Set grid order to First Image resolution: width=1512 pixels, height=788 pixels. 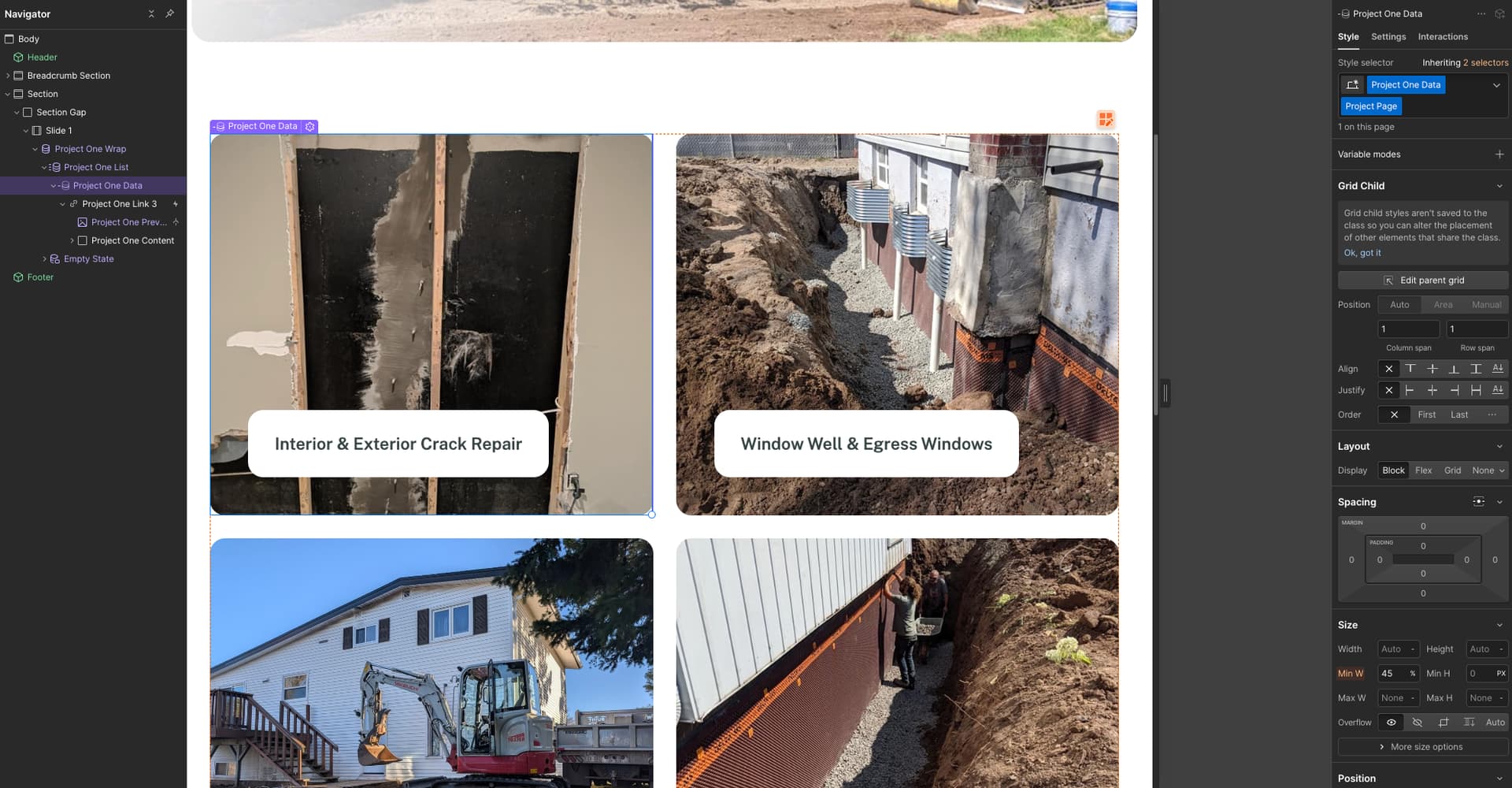(1426, 415)
